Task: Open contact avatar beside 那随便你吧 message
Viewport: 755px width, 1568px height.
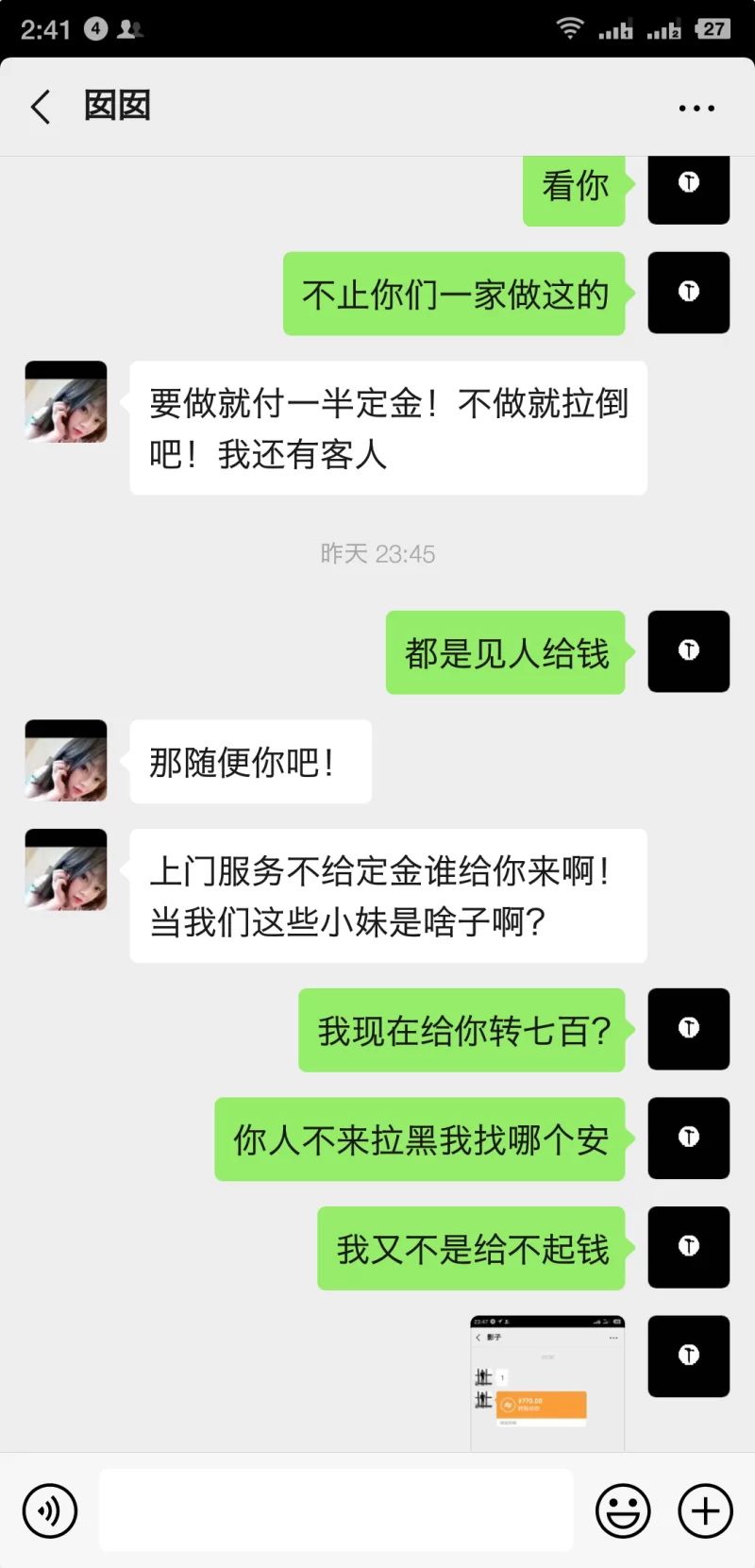Action: tap(66, 761)
